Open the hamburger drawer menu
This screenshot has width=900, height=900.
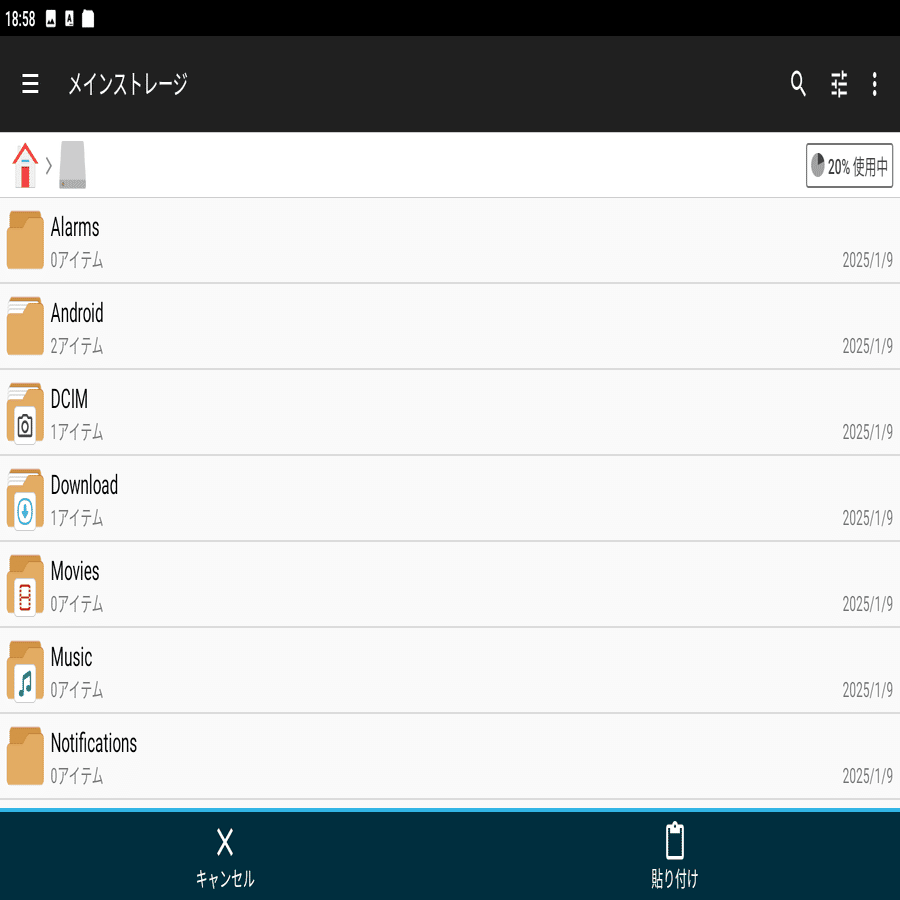[x=30, y=84]
